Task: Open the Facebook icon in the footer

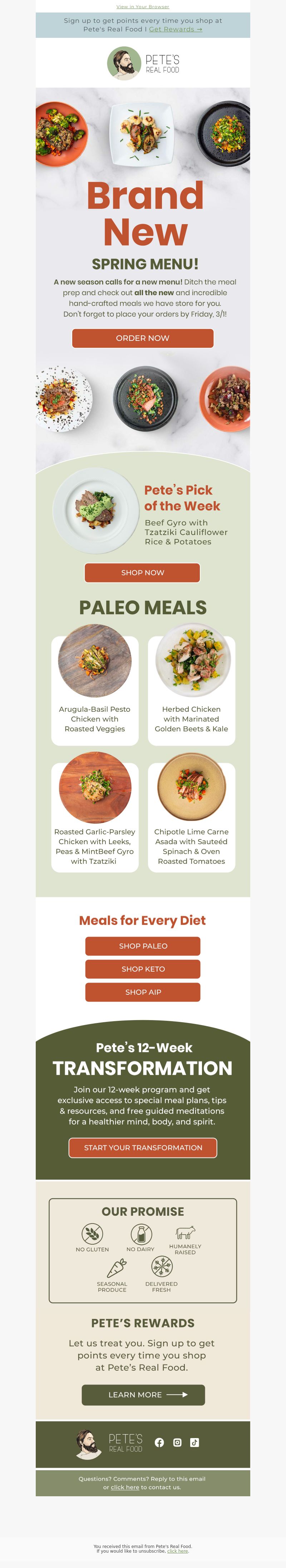Action: [x=159, y=1442]
